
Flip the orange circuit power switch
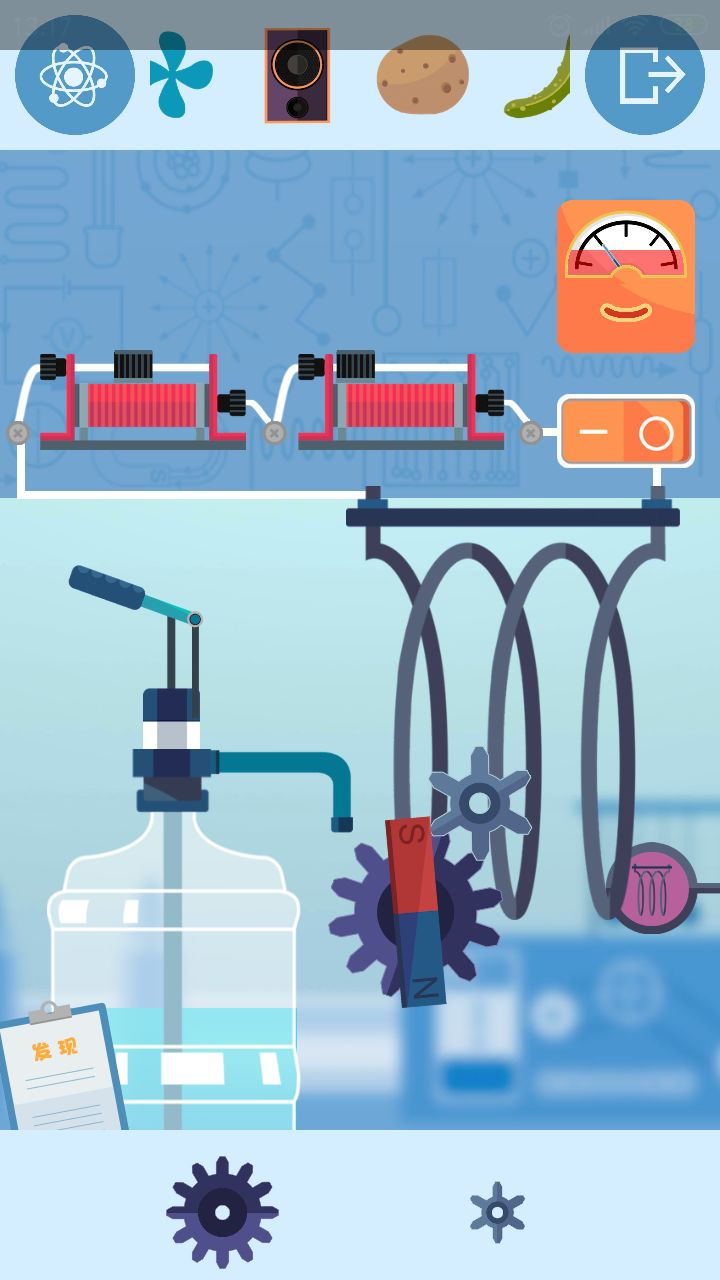click(x=626, y=432)
